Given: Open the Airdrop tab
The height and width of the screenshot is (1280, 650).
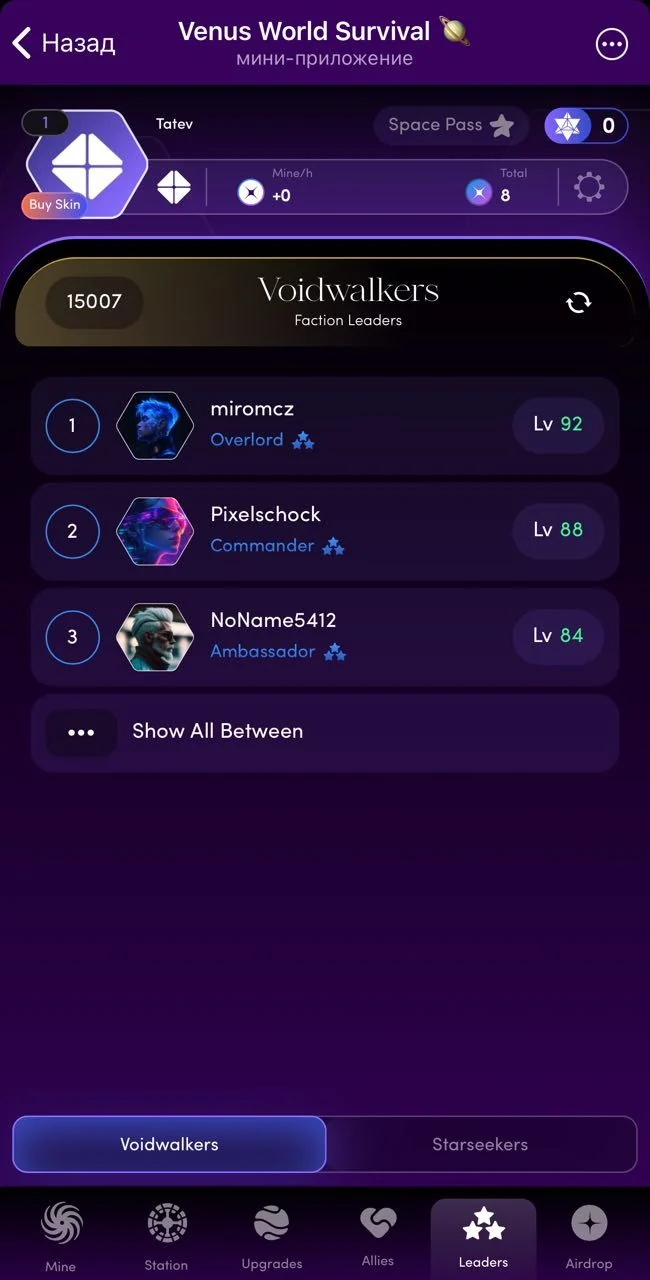Looking at the screenshot, I should [x=589, y=1237].
